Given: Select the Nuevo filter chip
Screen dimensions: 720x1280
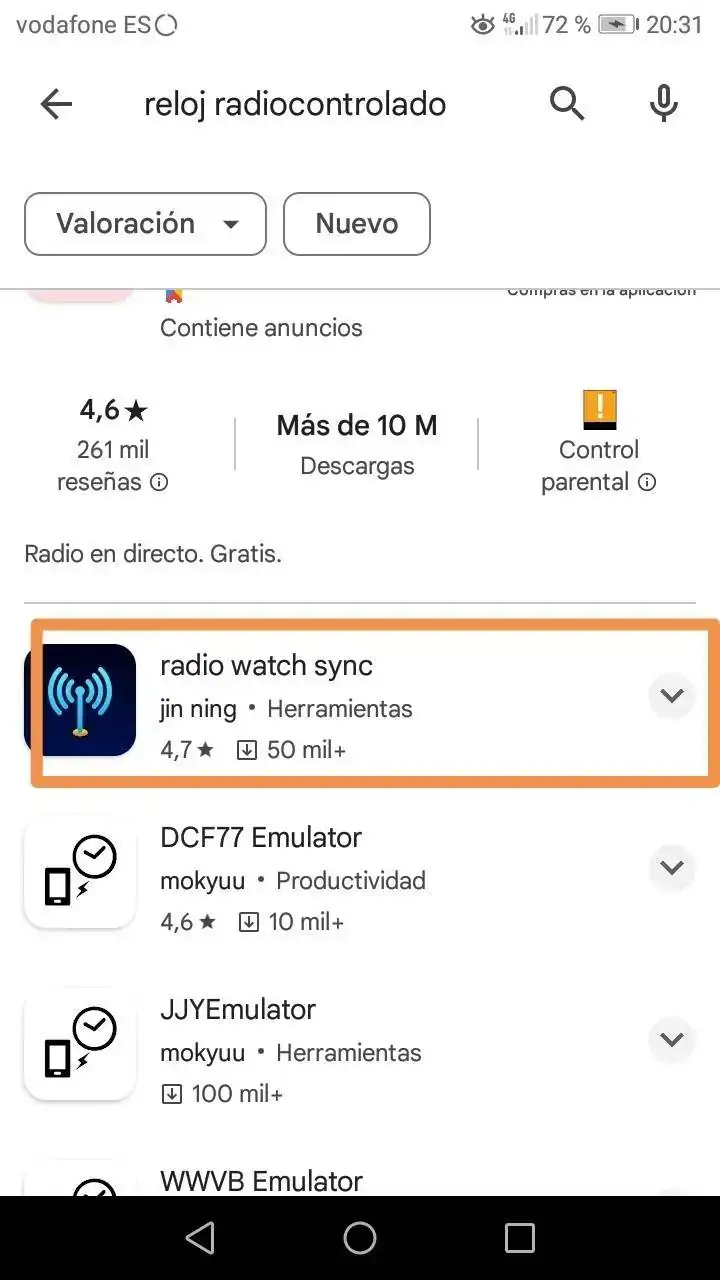Looking at the screenshot, I should [x=357, y=224].
